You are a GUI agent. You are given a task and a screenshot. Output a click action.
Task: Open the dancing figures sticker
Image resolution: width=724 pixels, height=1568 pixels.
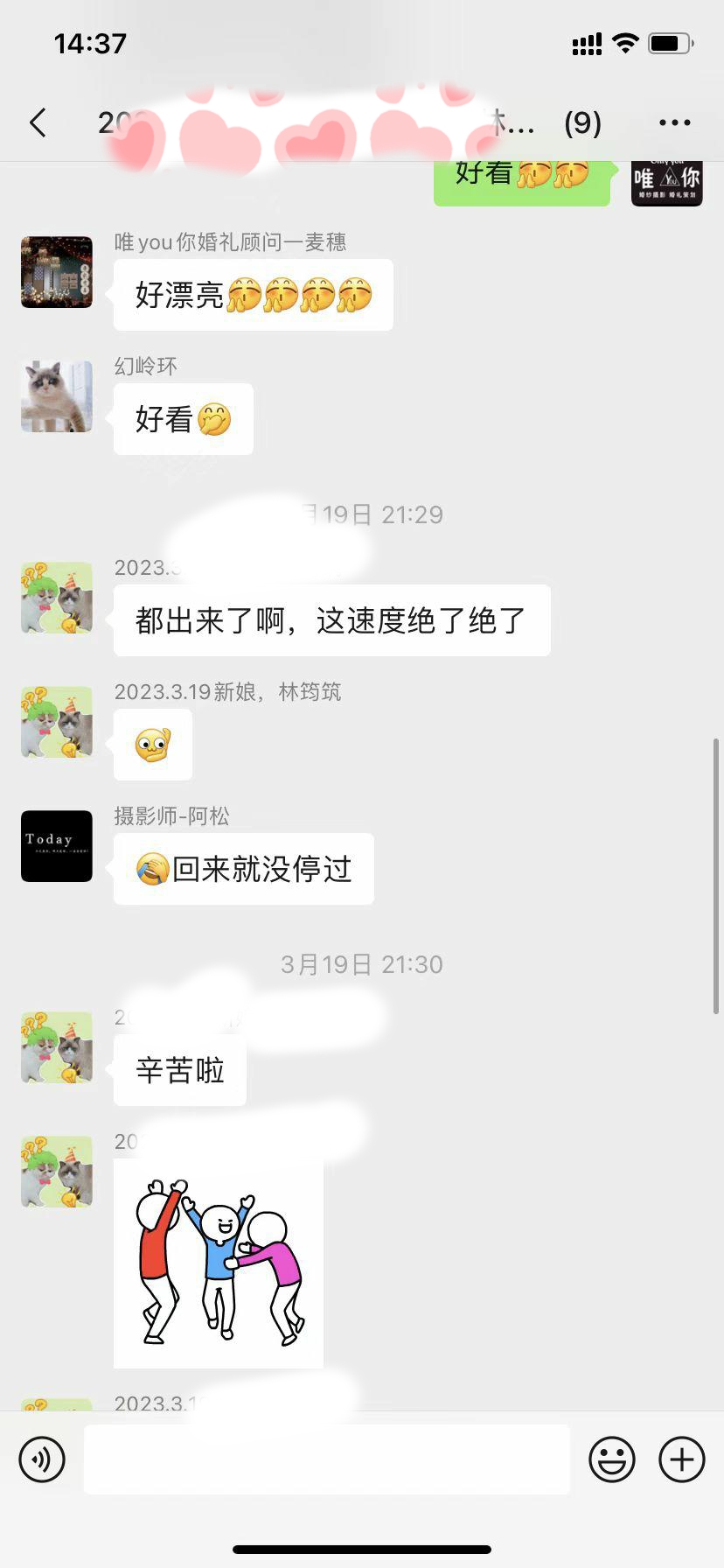pyautogui.click(x=219, y=1263)
